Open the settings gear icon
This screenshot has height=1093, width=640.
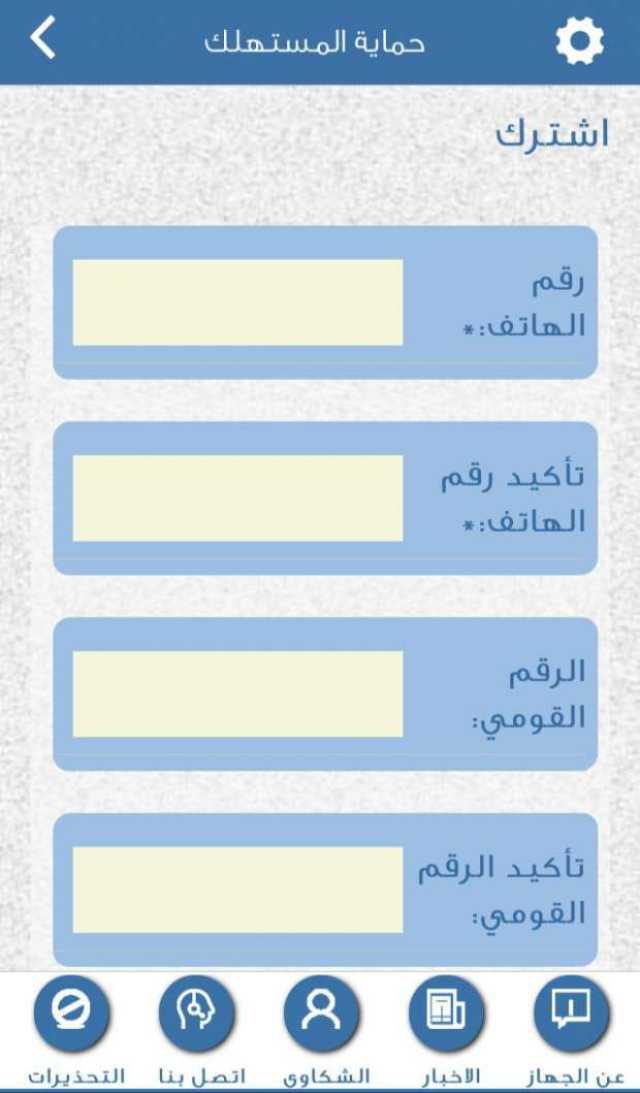coord(579,42)
